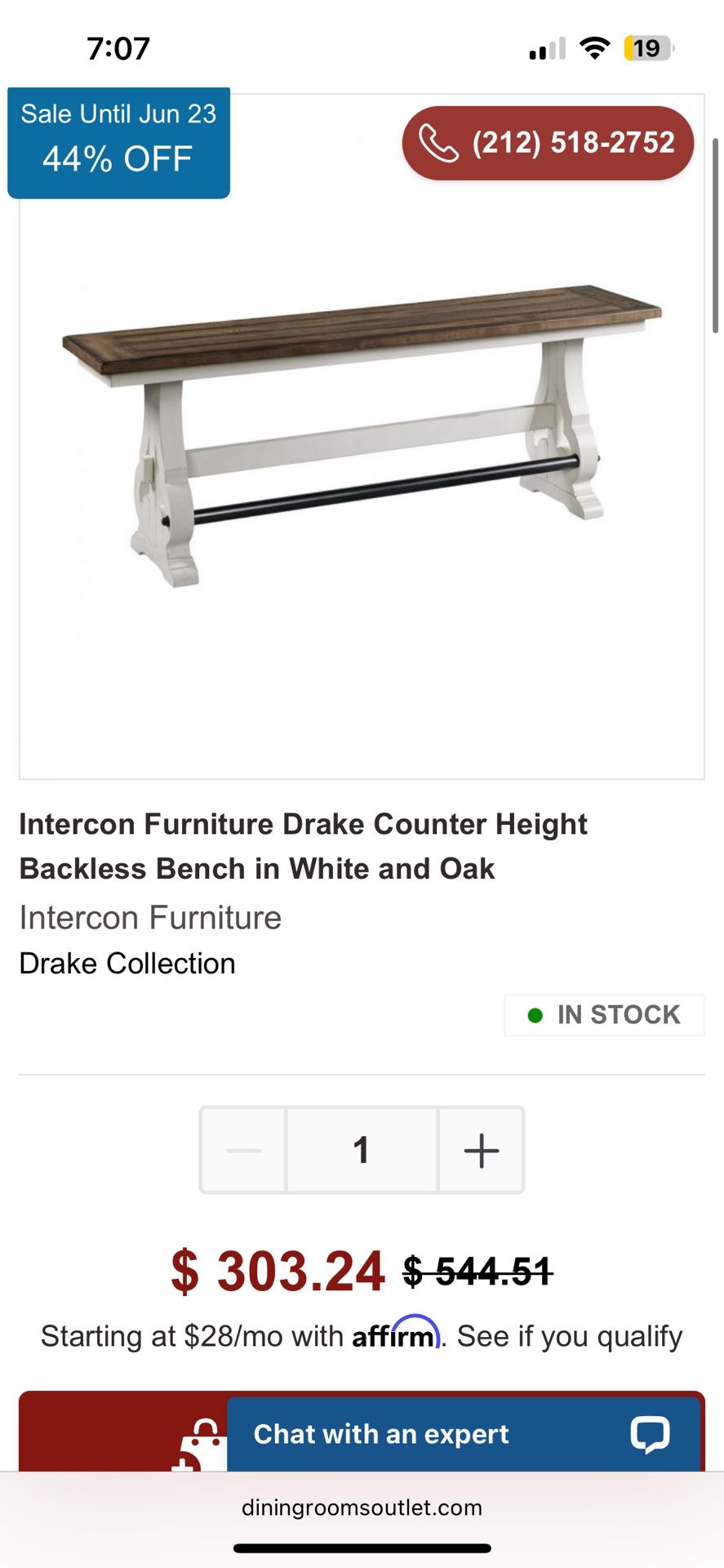Decrease quantity with the minus button
This screenshot has width=724, height=1568.
point(243,1150)
